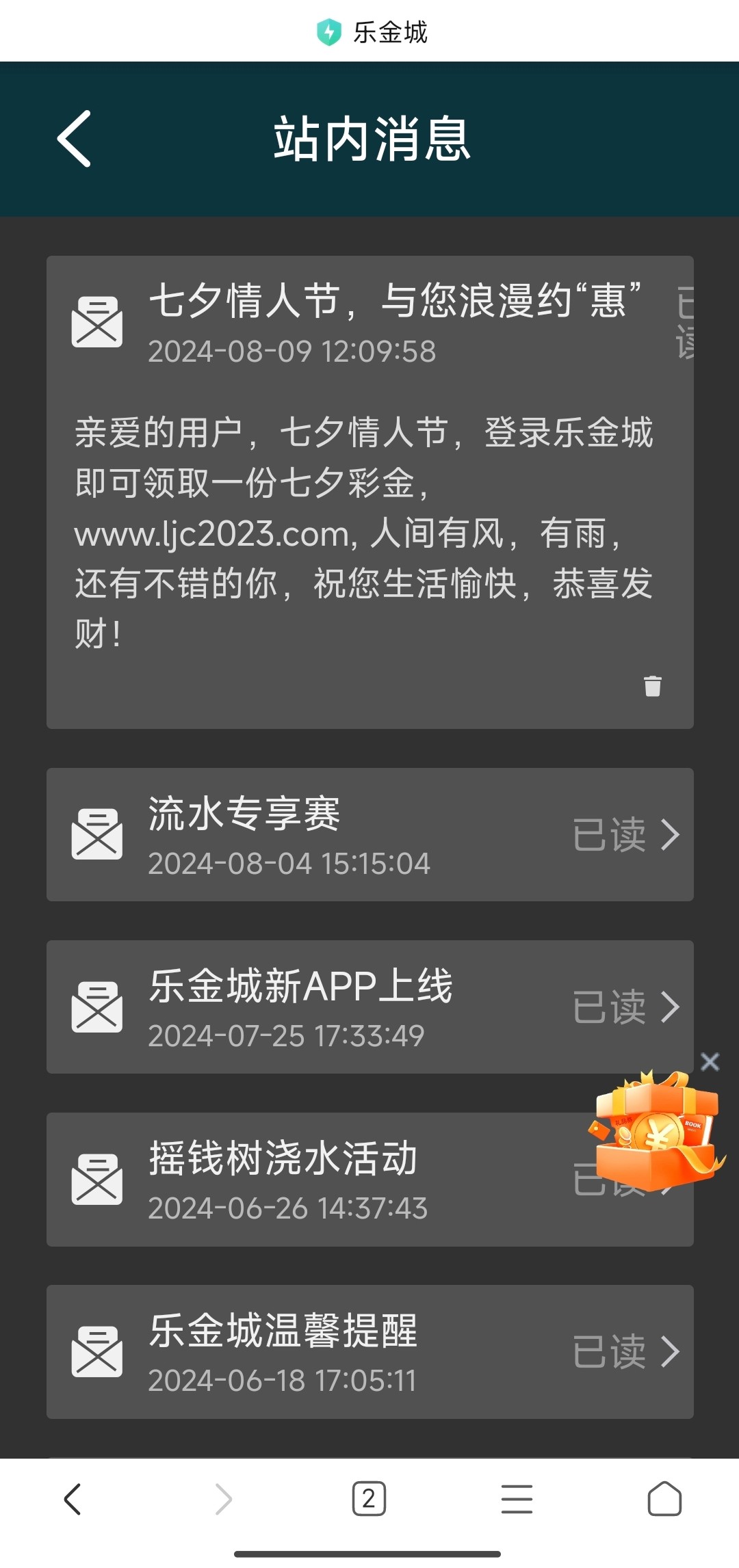The width and height of the screenshot is (739, 1568).
Task: Open the 乐金城温馨提醒 message
Action: click(369, 1351)
